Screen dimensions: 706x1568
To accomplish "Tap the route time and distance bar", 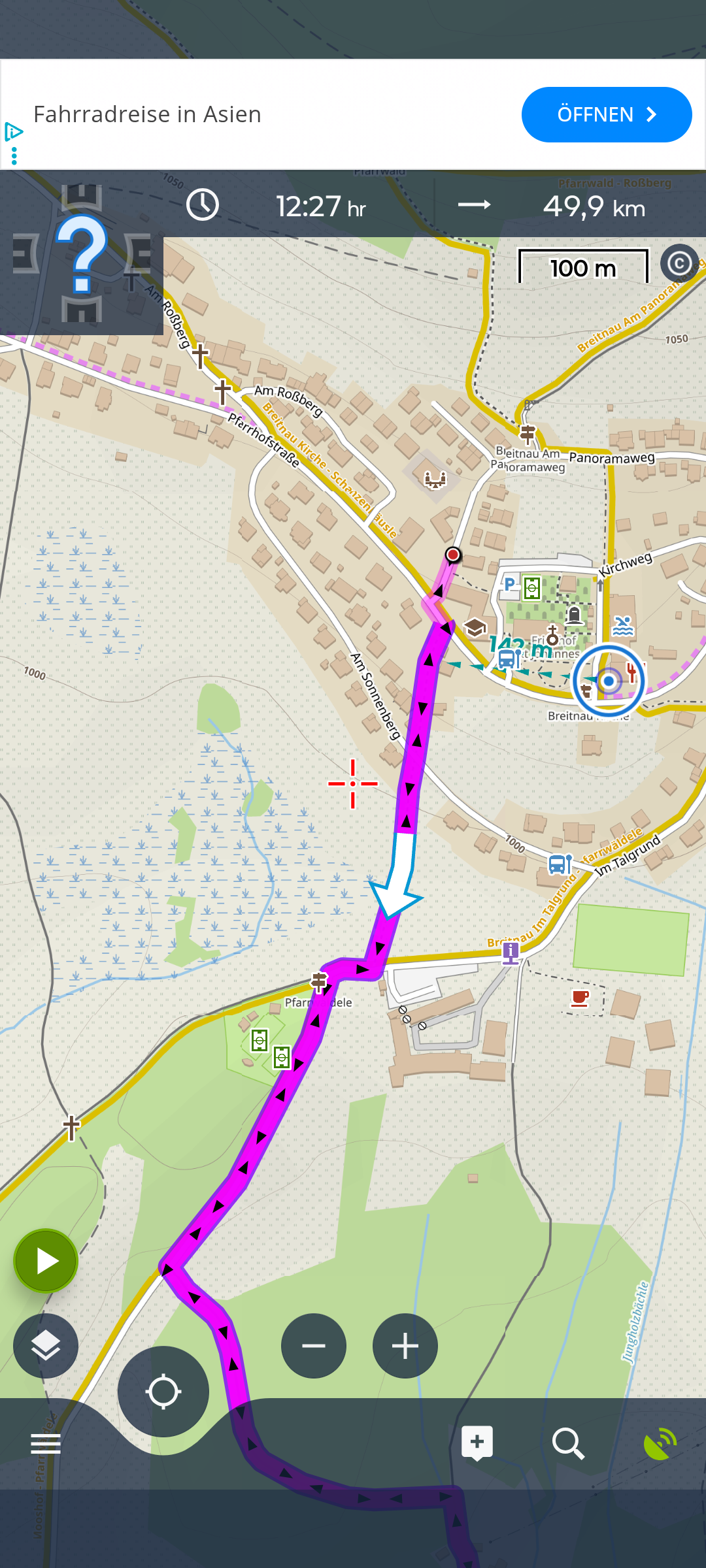I will pos(418,206).
